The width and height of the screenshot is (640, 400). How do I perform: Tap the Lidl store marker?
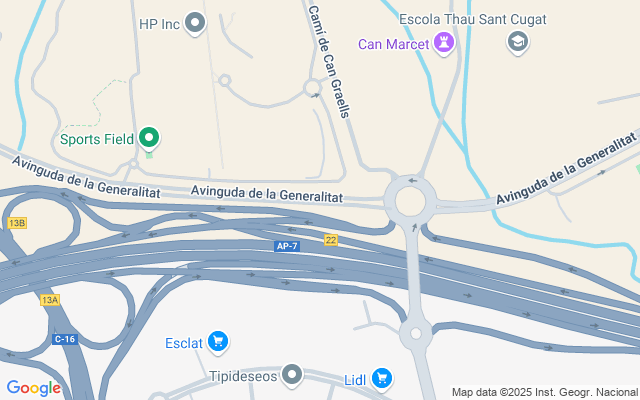click(x=381, y=378)
